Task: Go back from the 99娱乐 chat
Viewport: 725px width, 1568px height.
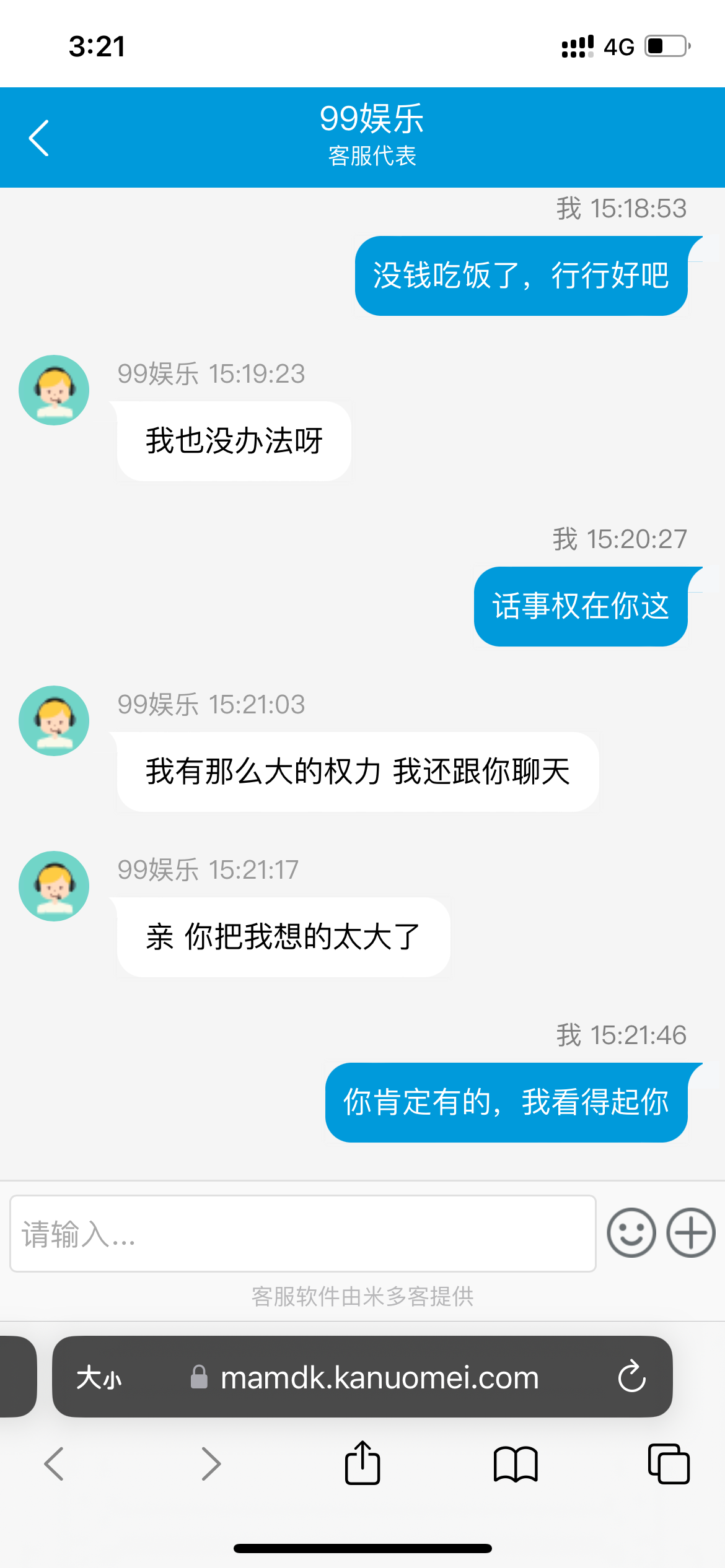Action: 38,137
